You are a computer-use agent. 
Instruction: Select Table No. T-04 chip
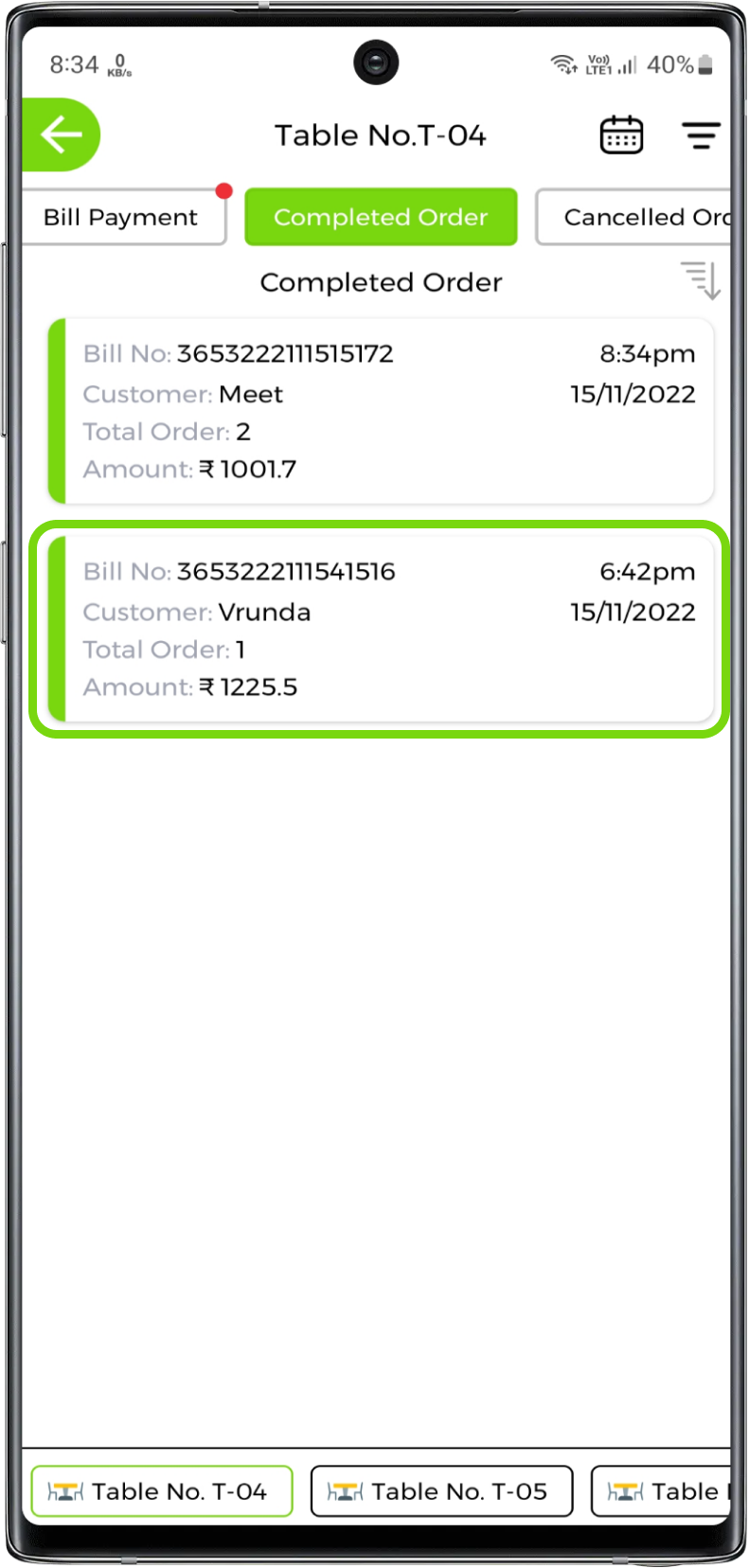[x=161, y=1491]
